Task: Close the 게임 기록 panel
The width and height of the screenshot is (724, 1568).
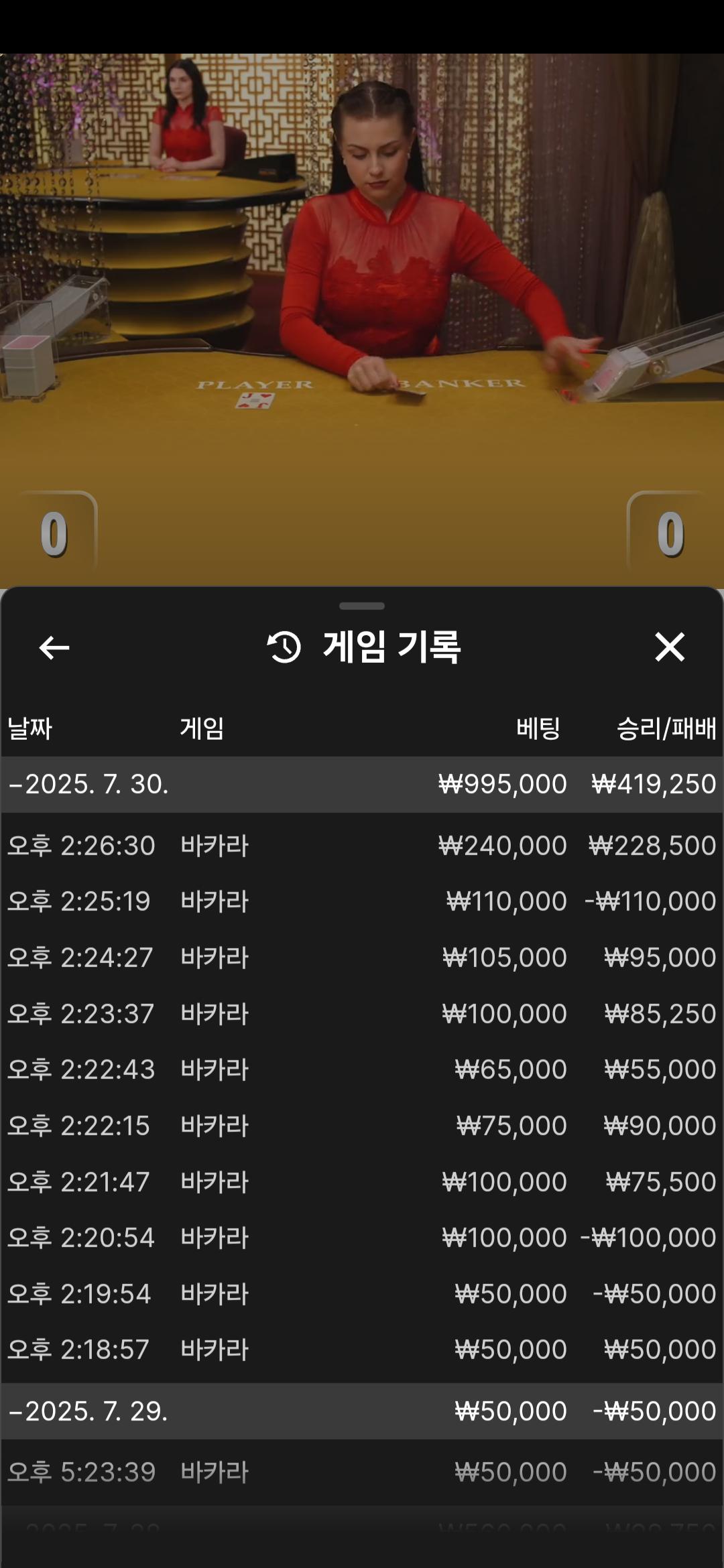Action: pos(669,647)
